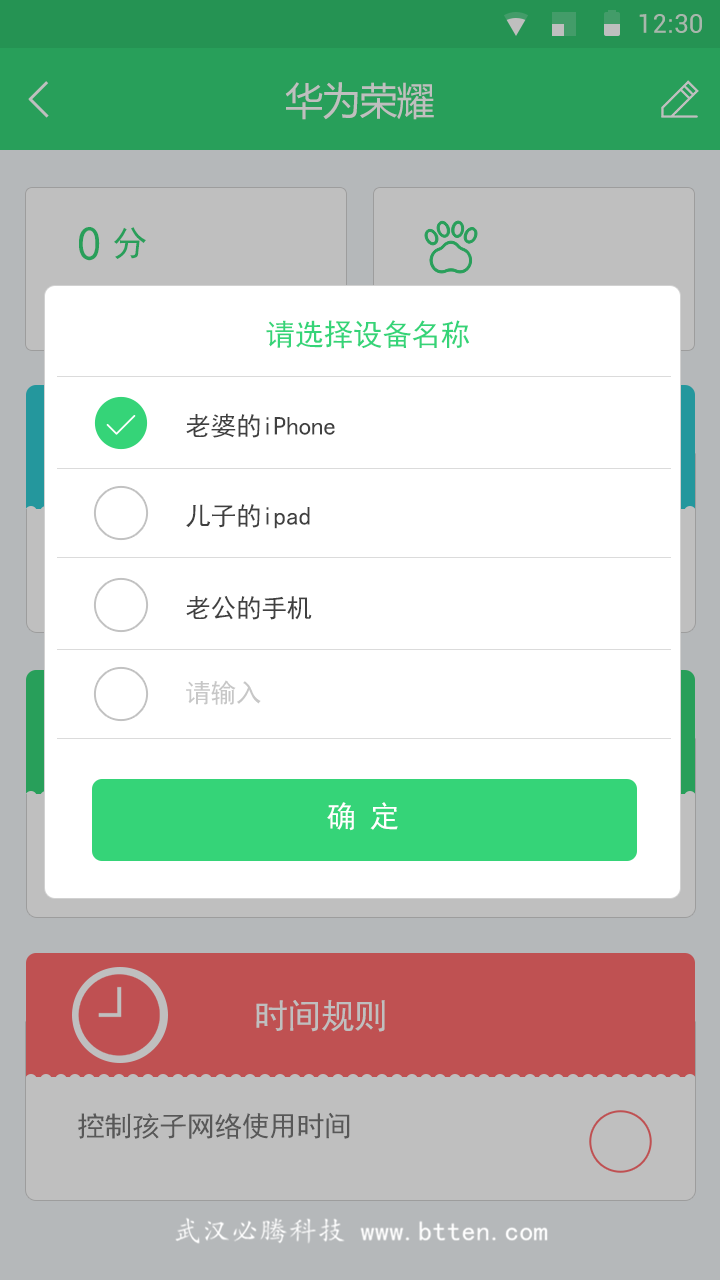Confirm with the 确定 button
720x1280 pixels.
pos(364,820)
